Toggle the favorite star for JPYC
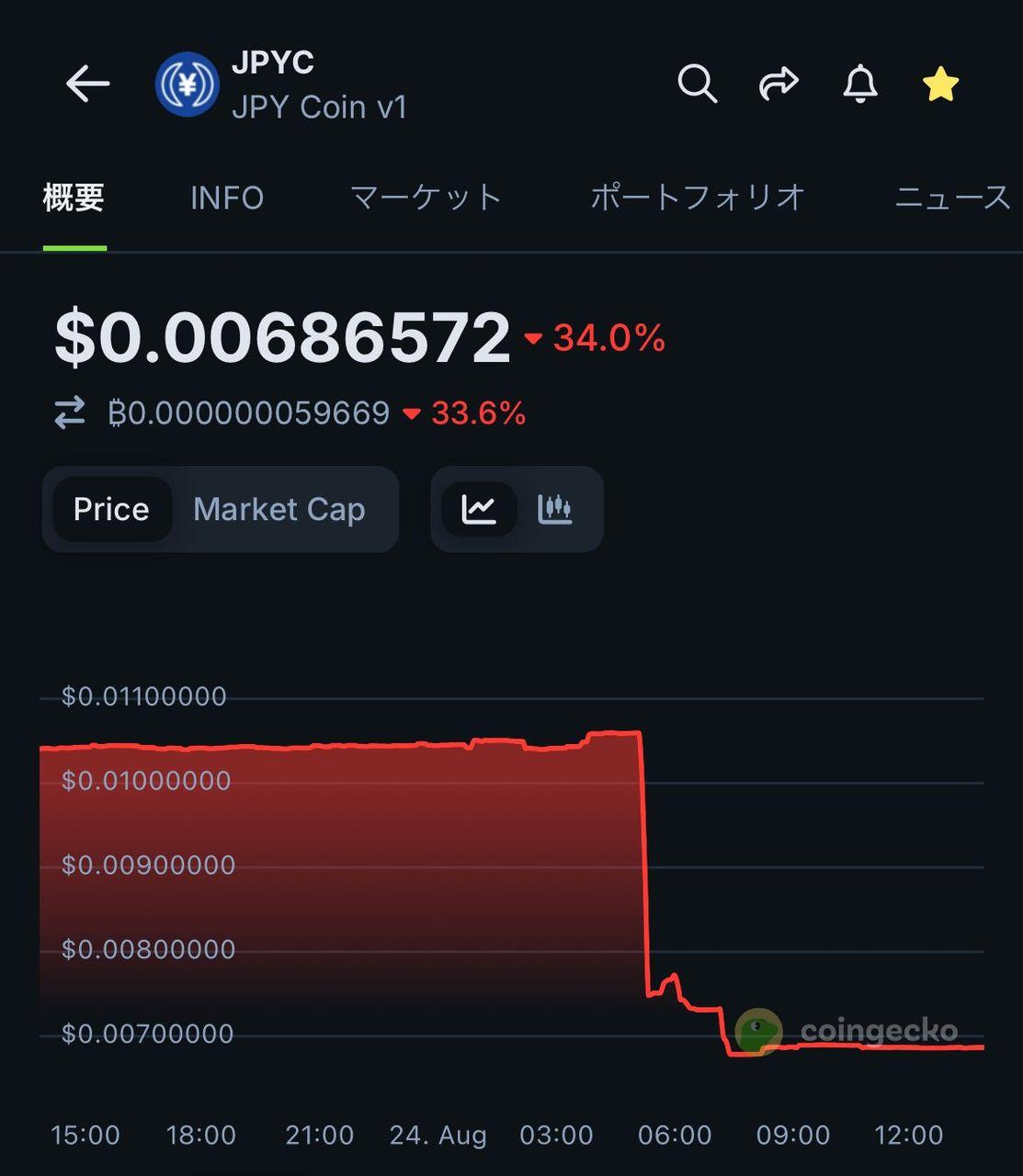This screenshot has height=1176, width=1023. [940, 85]
